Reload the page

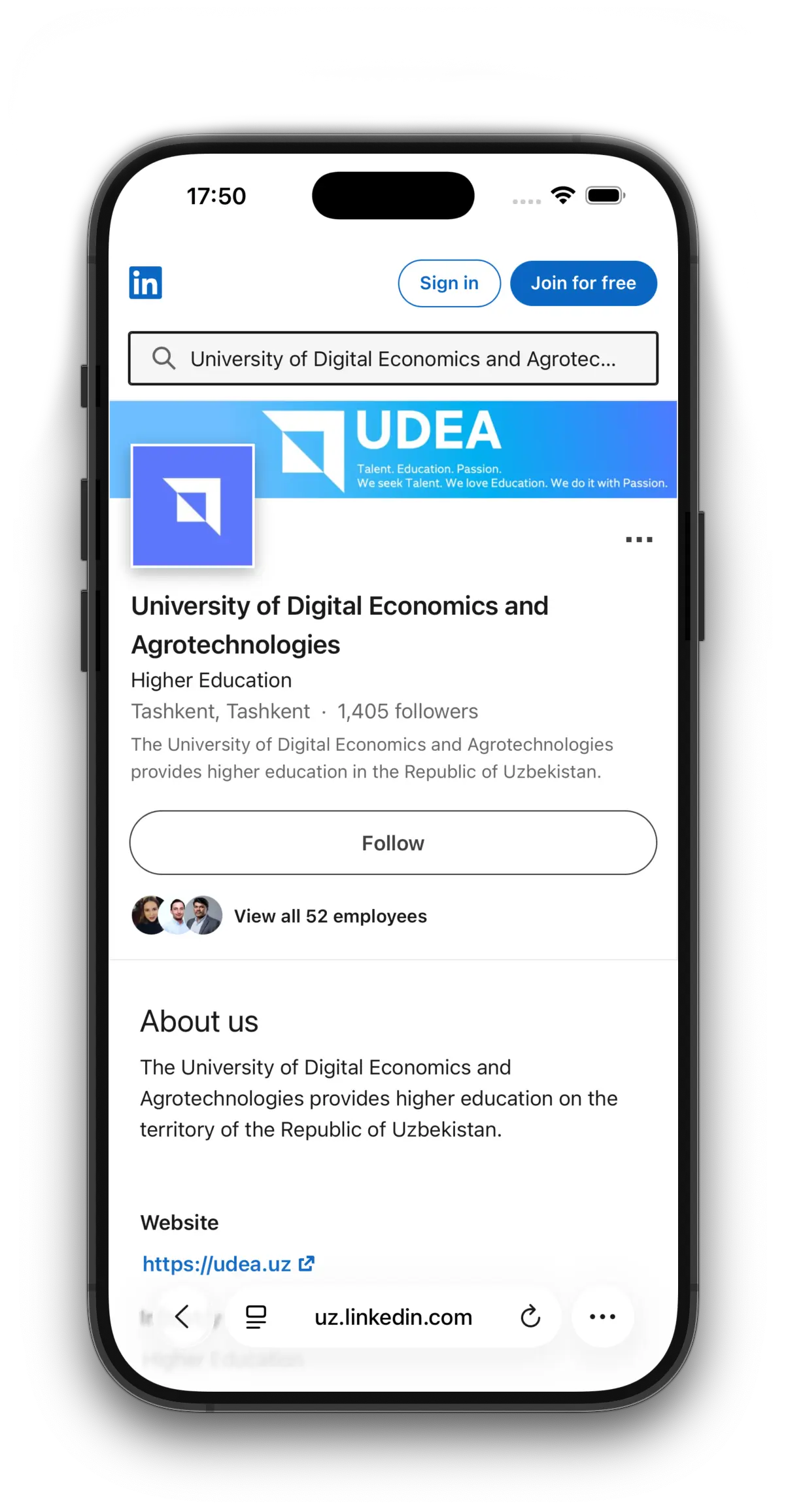(x=530, y=1316)
